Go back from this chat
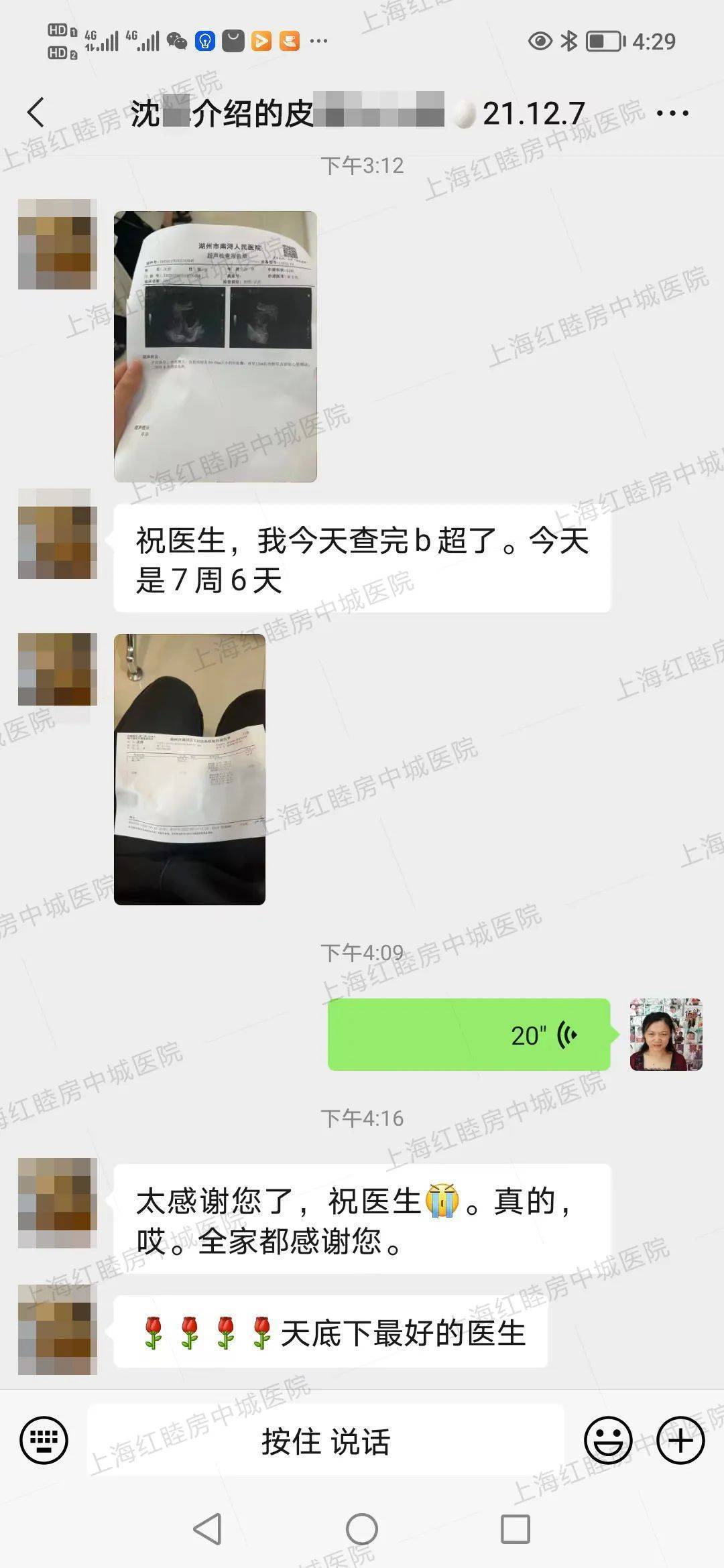Image resolution: width=724 pixels, height=1568 pixels. coord(36,112)
